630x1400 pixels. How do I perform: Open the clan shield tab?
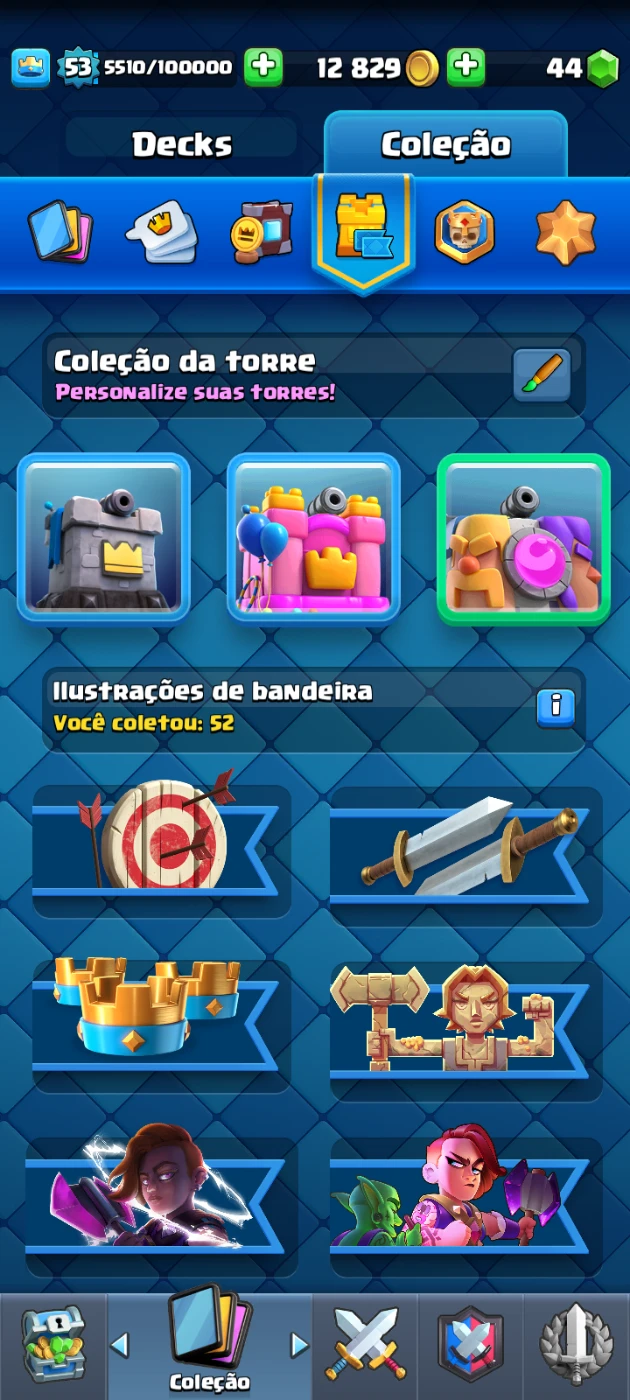(470, 1345)
